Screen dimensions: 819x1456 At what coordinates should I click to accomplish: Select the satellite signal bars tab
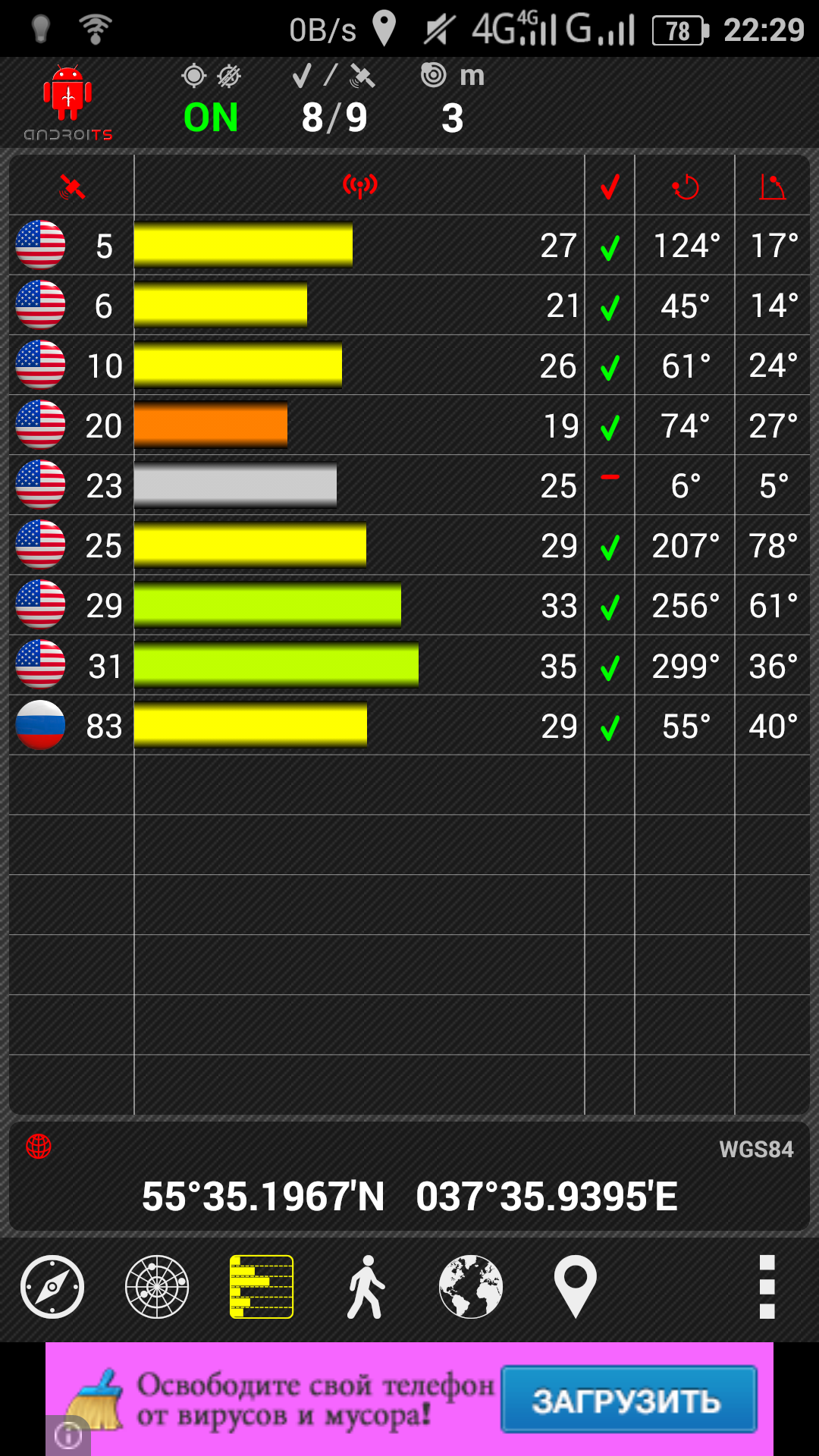click(262, 1287)
